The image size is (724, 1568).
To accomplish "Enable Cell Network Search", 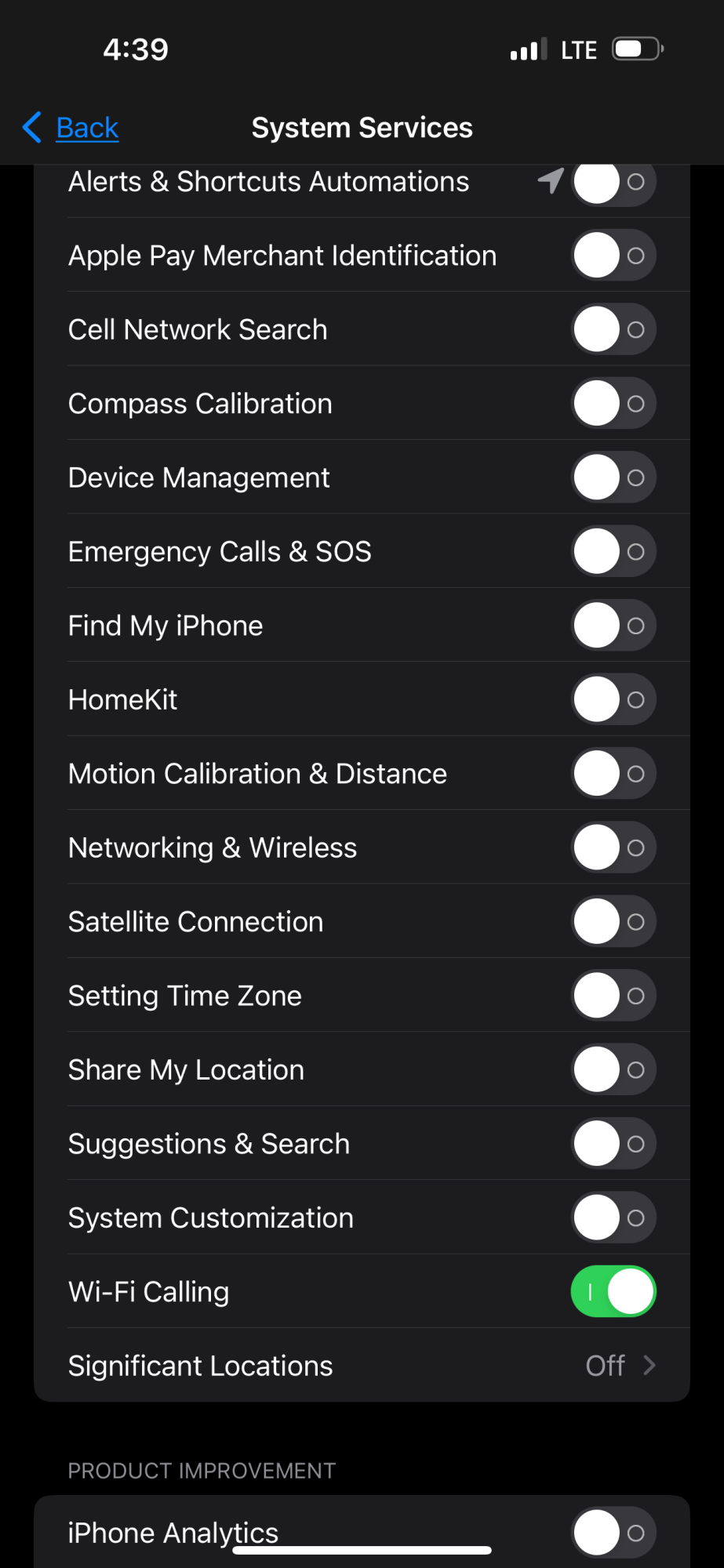I will 613,329.
